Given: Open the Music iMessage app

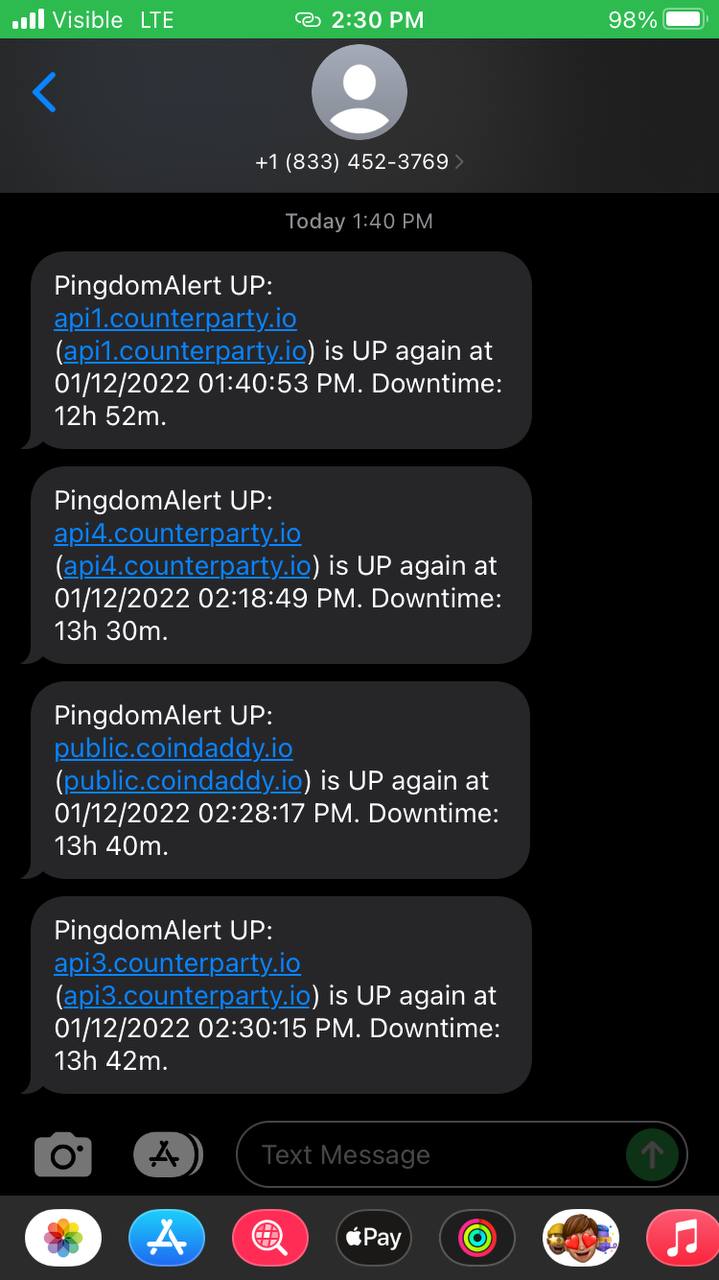Looking at the screenshot, I should click(683, 1239).
